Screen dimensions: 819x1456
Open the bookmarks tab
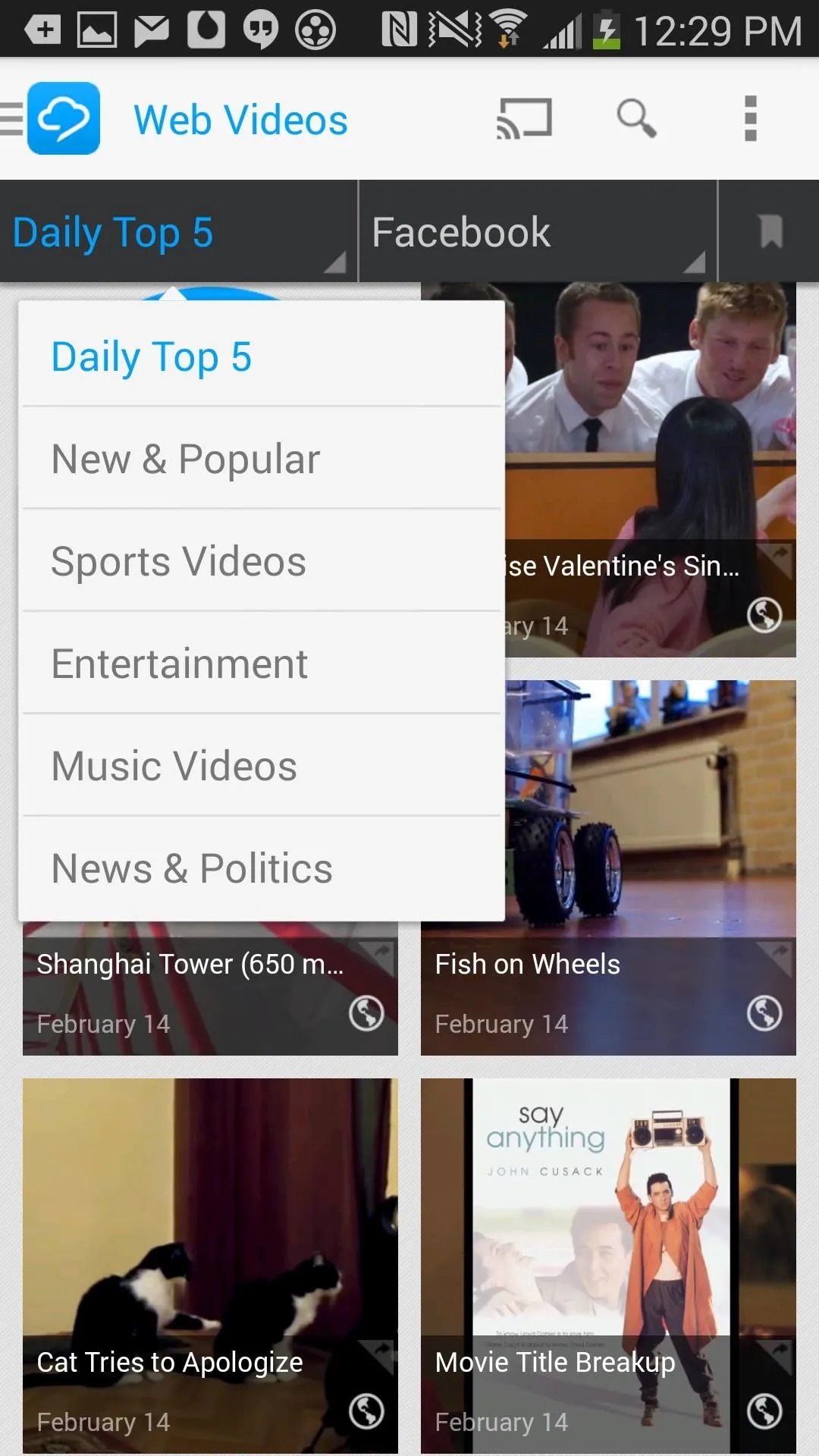[x=770, y=231]
